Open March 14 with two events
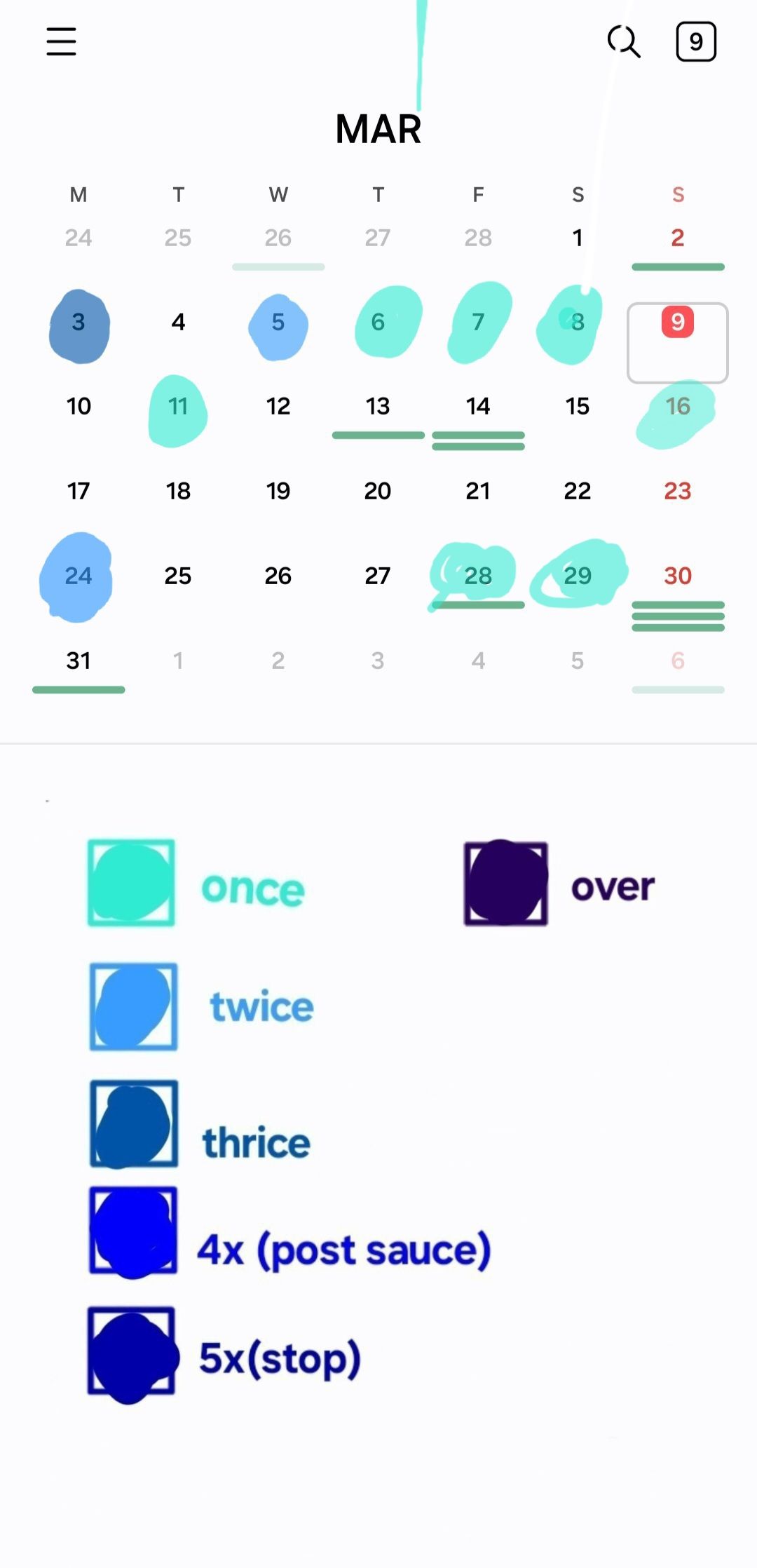This screenshot has width=757, height=1568. tap(478, 406)
